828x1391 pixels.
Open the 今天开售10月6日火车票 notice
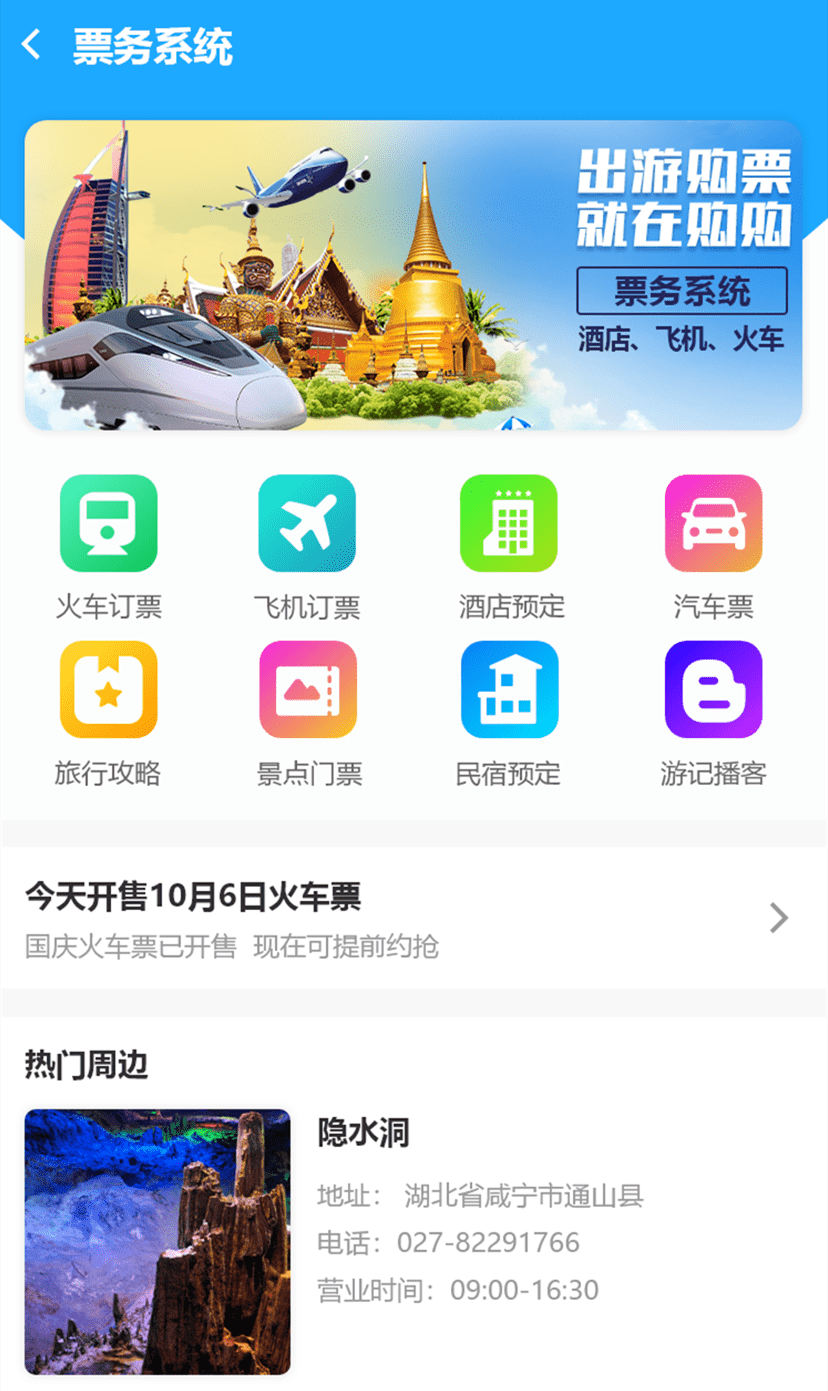tap(413, 917)
